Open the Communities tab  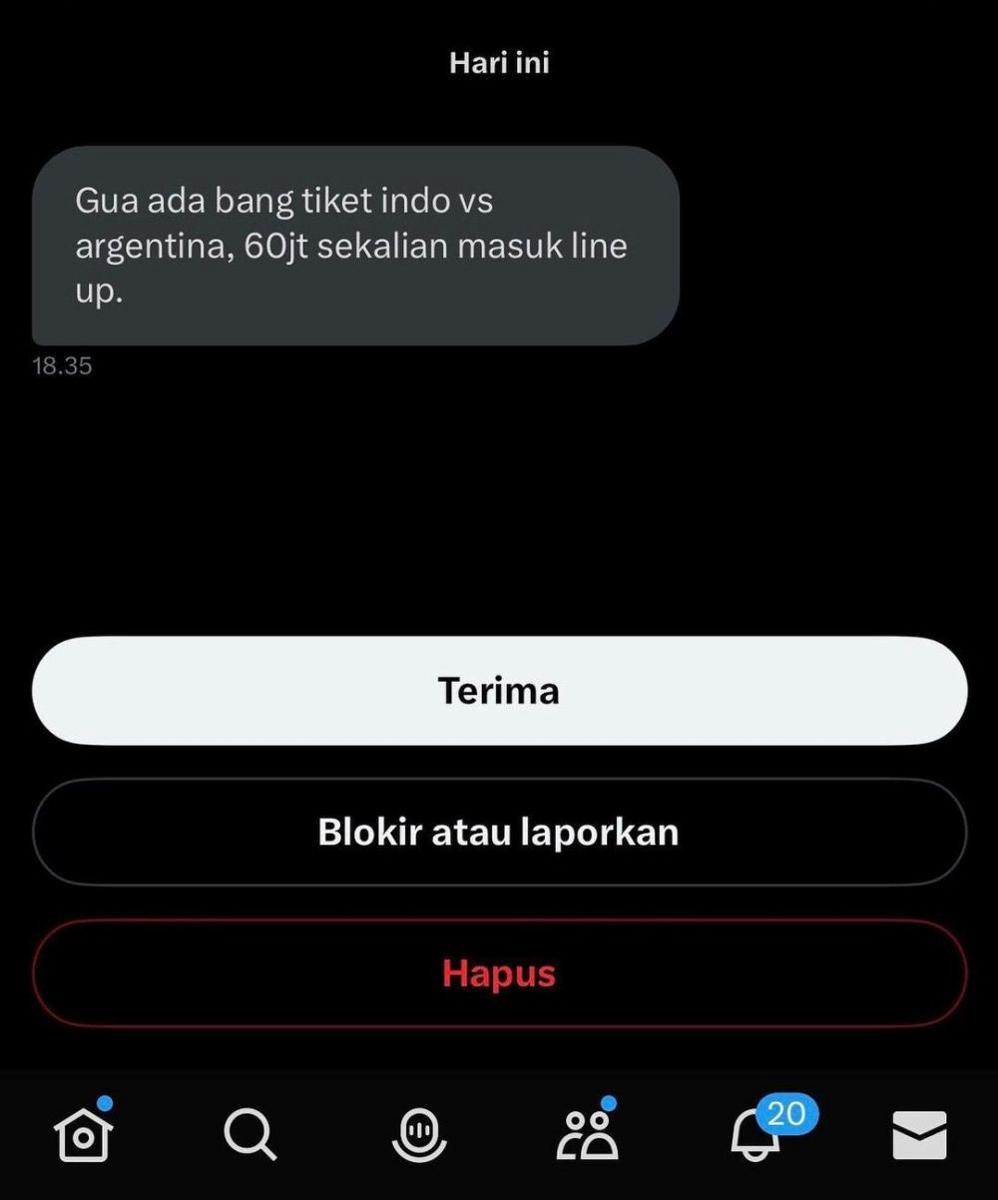pos(586,1135)
